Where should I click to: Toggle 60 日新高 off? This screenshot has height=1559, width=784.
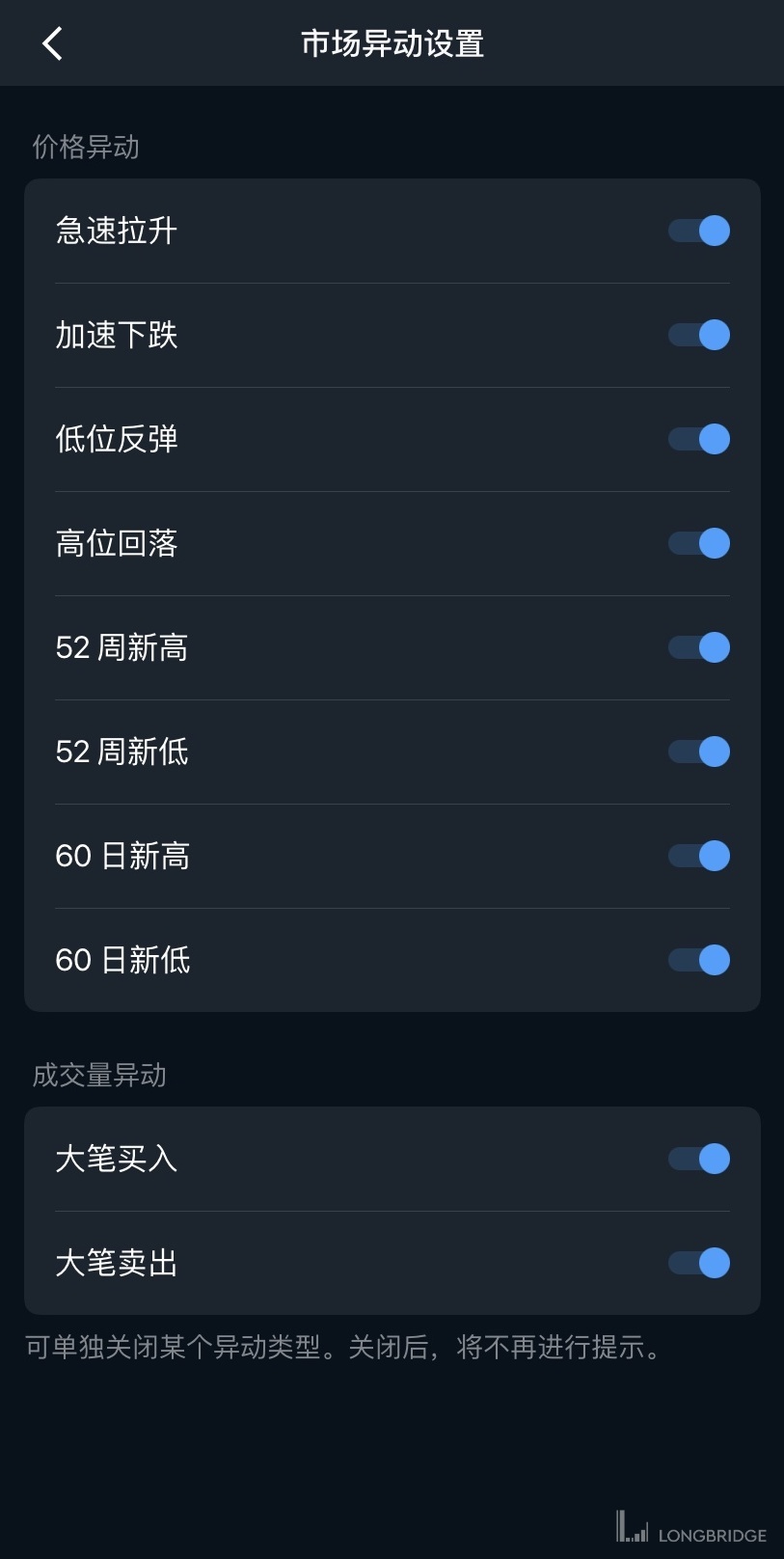[x=699, y=856]
